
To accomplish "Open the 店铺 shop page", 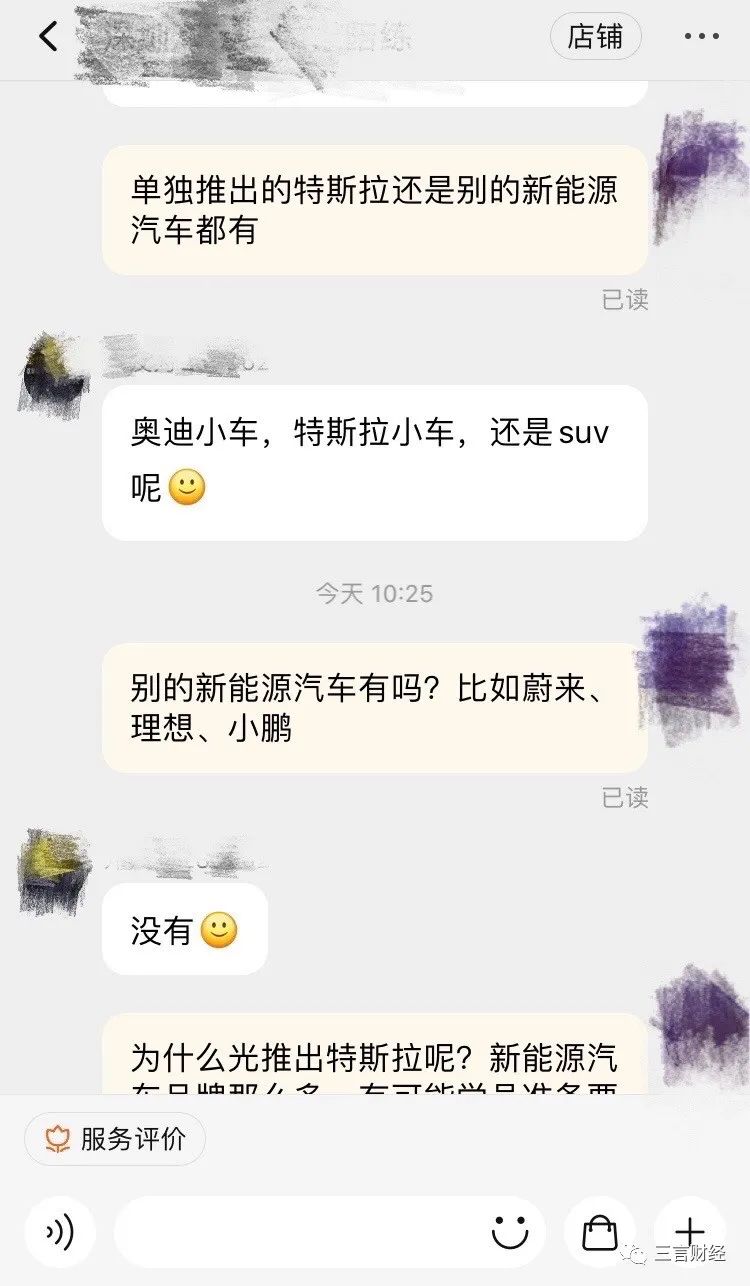I will coord(595,37).
